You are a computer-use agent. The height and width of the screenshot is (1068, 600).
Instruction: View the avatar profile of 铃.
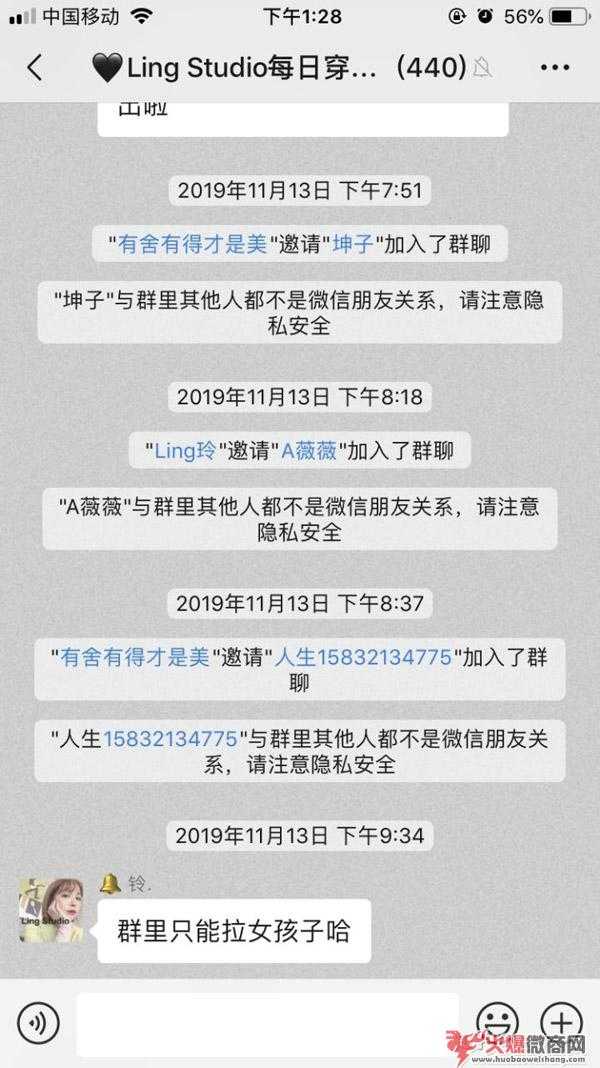point(52,910)
